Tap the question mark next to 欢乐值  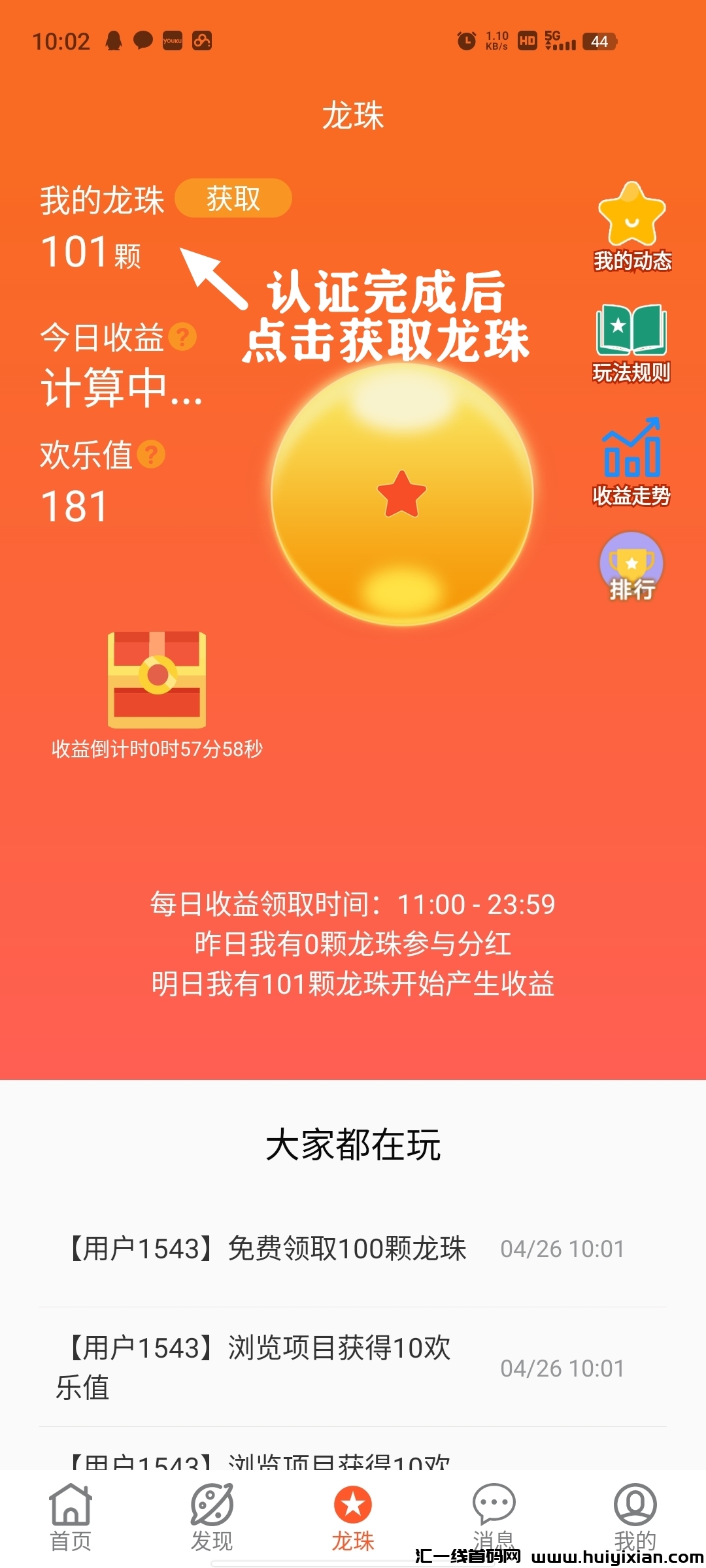tap(151, 455)
